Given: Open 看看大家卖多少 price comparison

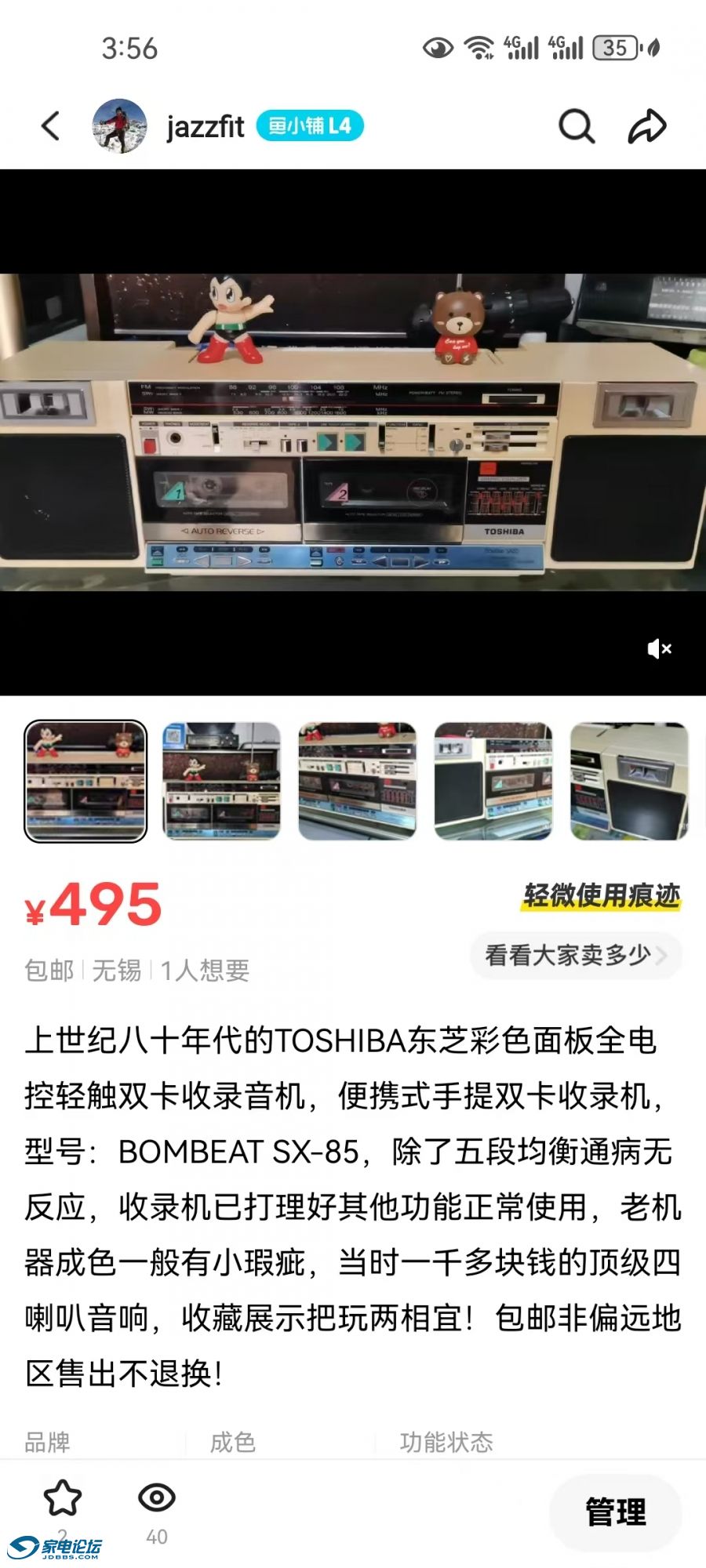Looking at the screenshot, I should 576,955.
